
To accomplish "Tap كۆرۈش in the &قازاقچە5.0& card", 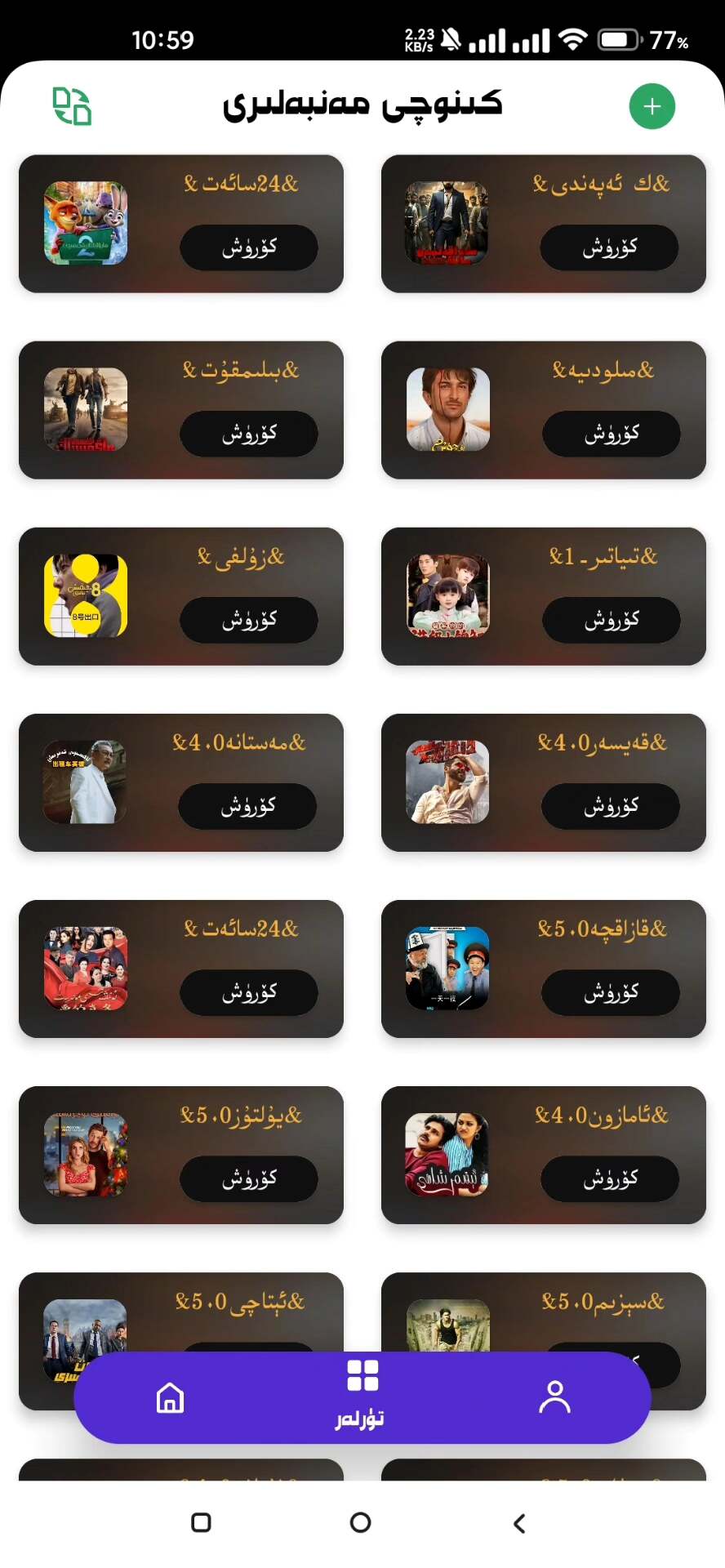I will 610,992.
